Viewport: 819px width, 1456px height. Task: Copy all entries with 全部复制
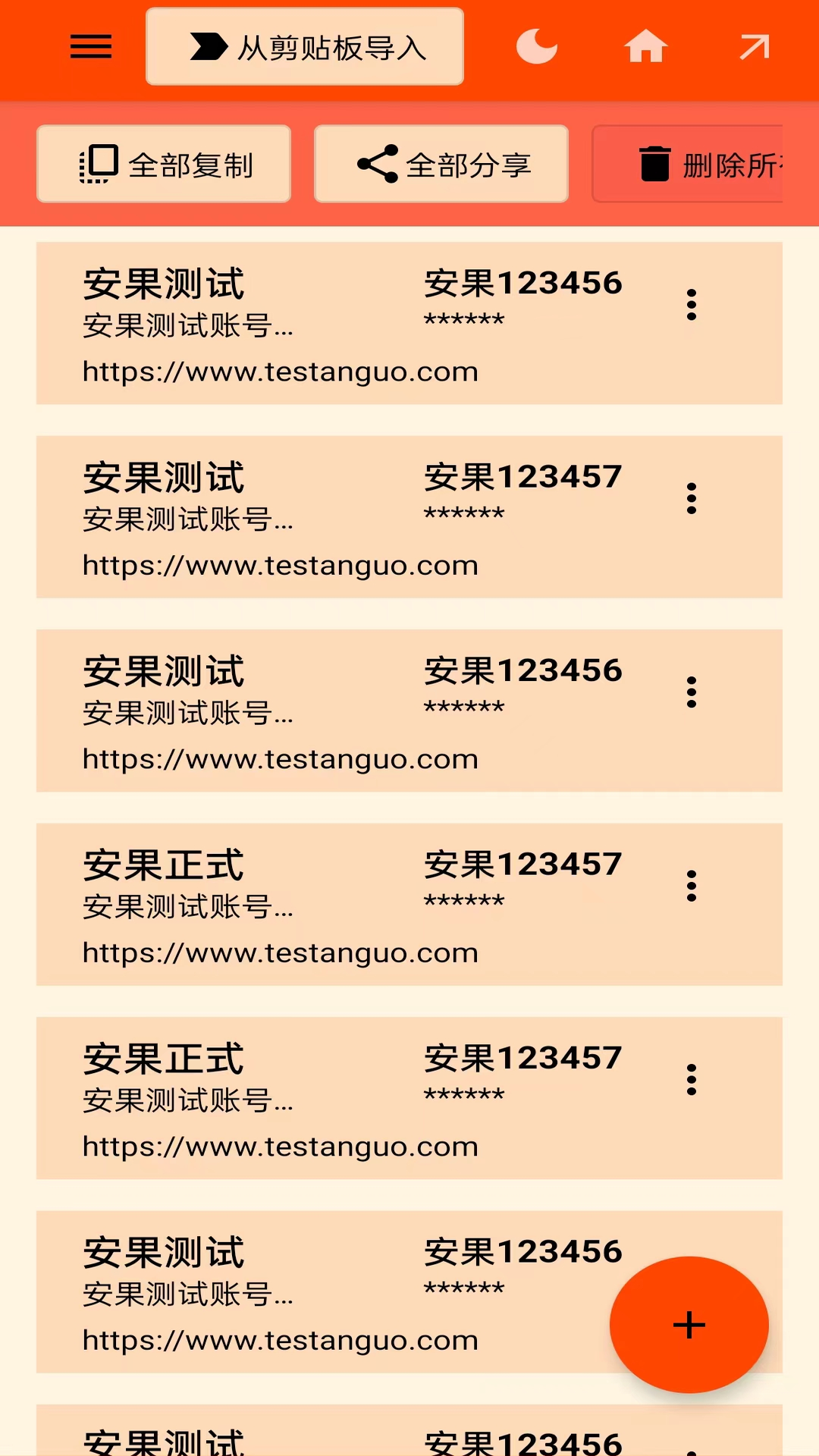[164, 164]
